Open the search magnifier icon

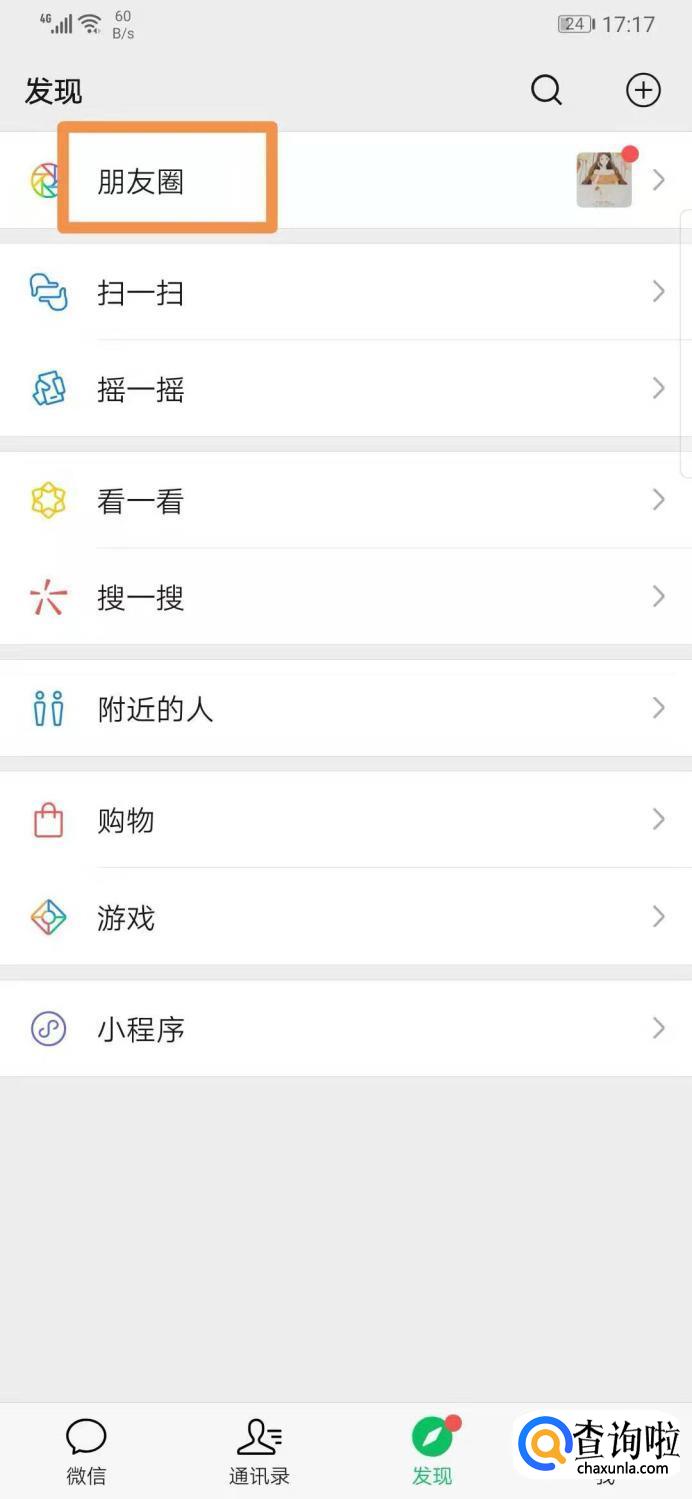click(546, 90)
